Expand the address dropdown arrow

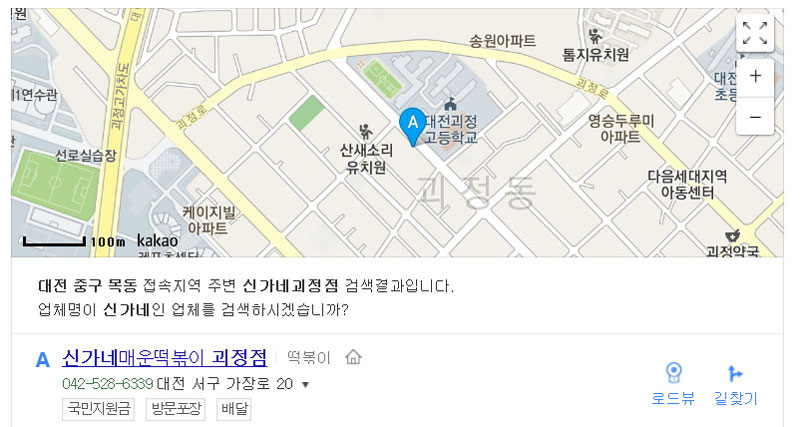click(305, 385)
